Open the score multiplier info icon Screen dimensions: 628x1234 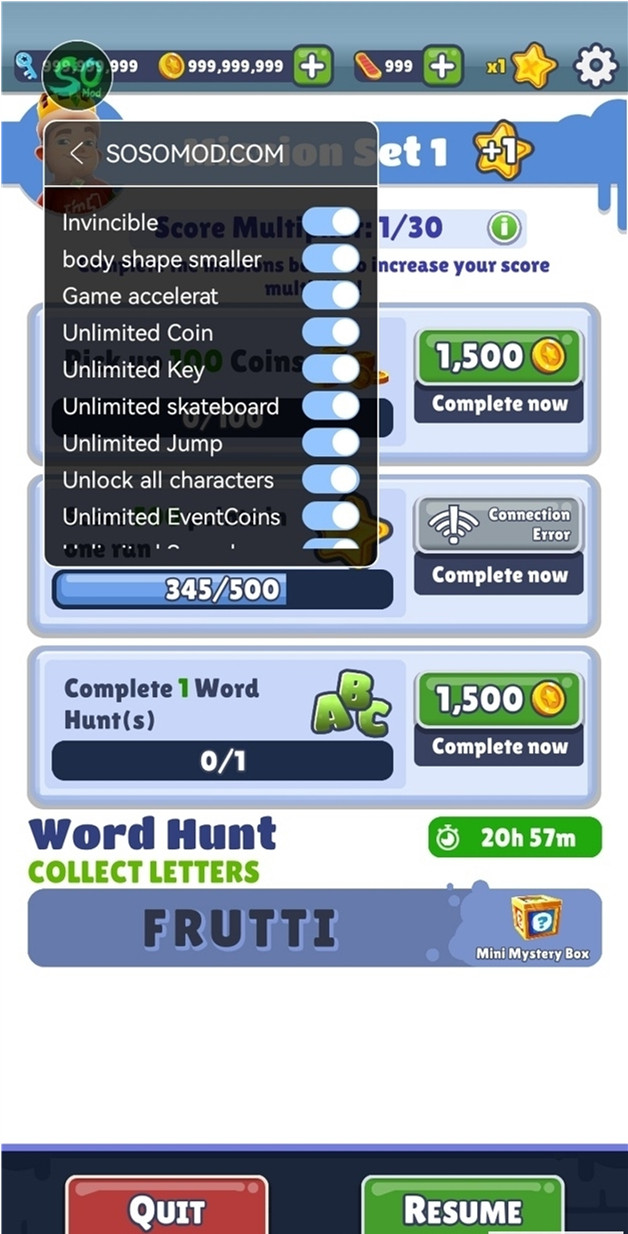504,229
